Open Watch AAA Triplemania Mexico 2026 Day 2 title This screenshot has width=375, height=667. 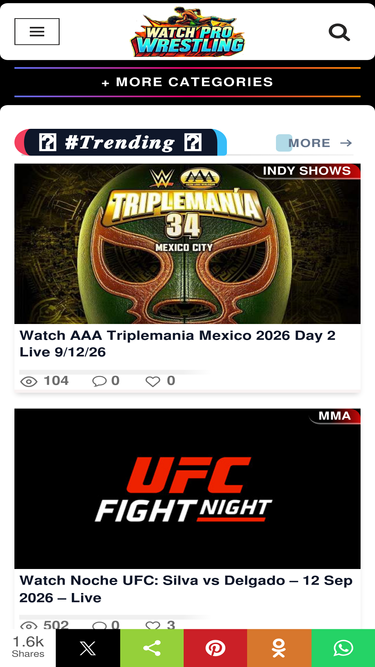click(x=177, y=344)
